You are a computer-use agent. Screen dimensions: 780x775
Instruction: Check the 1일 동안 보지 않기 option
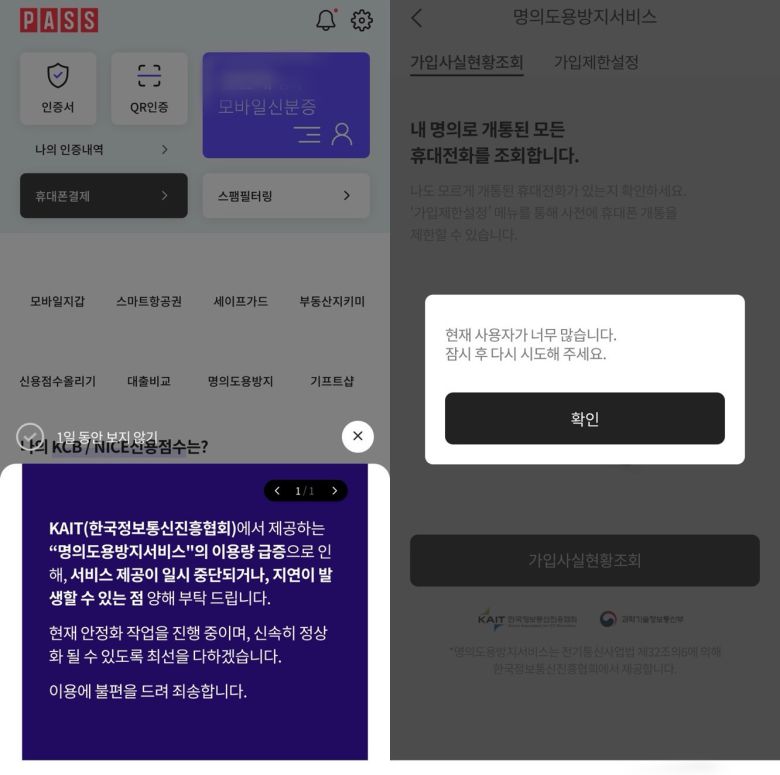click(30, 436)
